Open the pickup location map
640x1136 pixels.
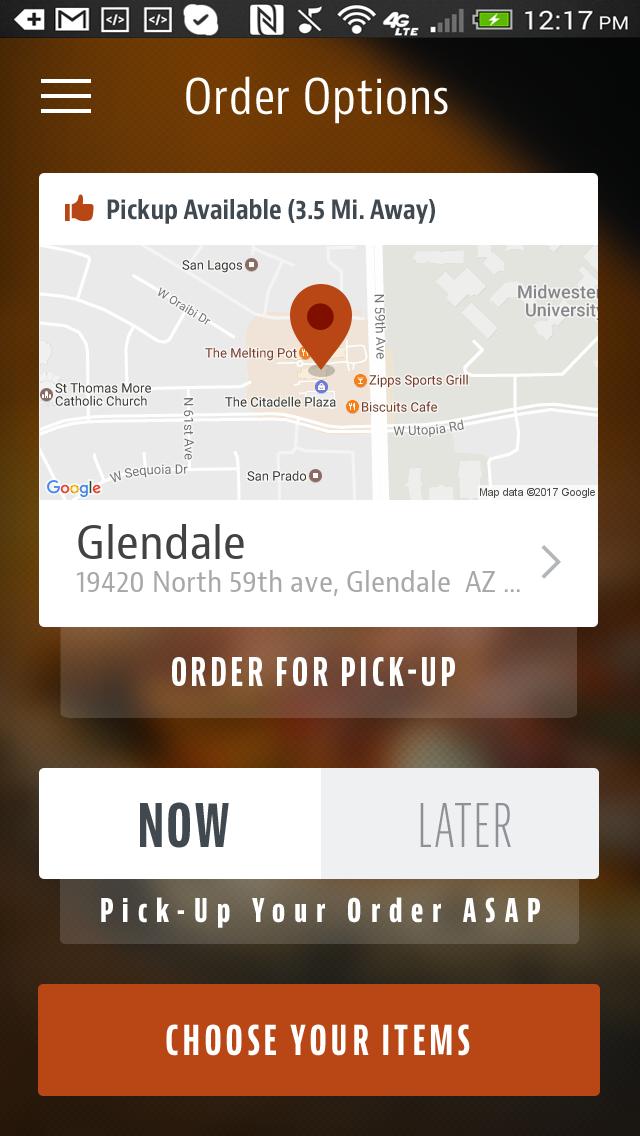318,372
